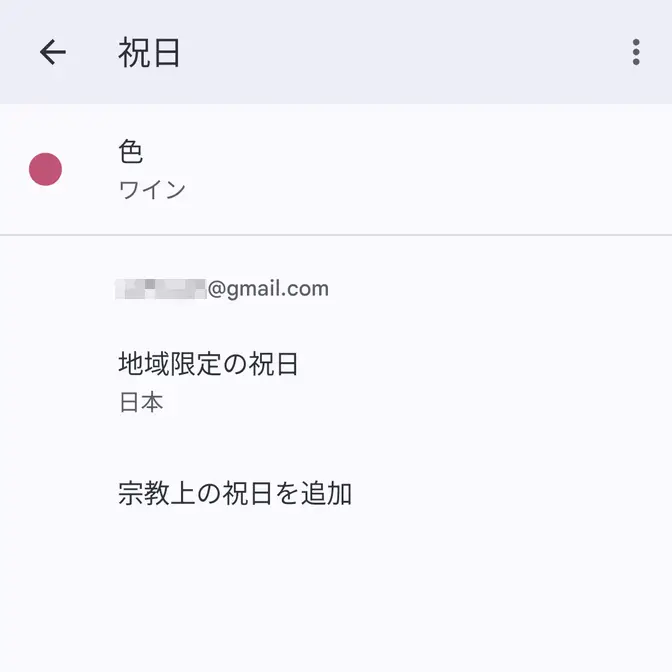Change the ワイン calendar color
This screenshot has width=672, height=672.
tap(336, 169)
